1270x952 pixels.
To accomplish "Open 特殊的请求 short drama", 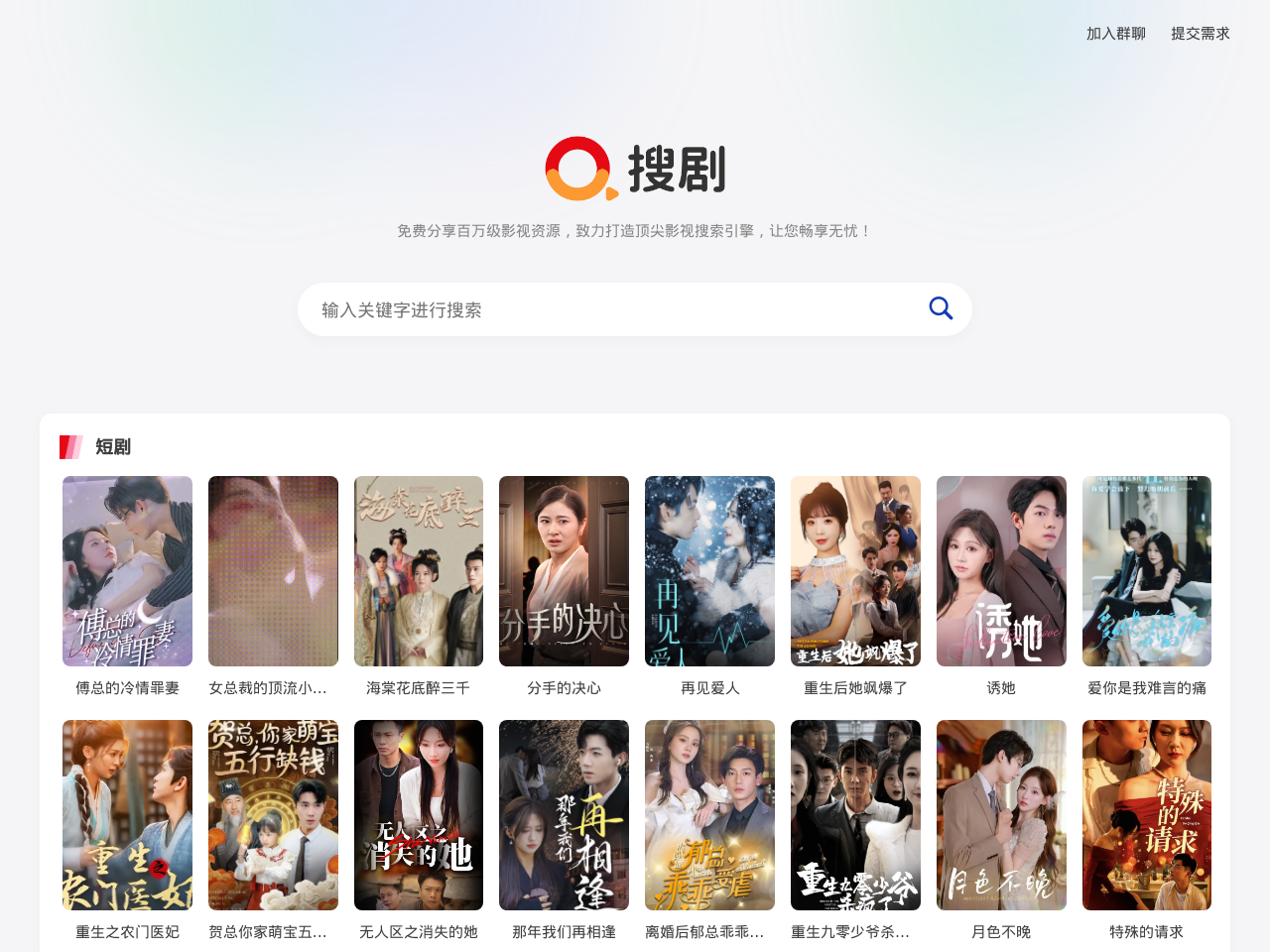I will click(1147, 815).
